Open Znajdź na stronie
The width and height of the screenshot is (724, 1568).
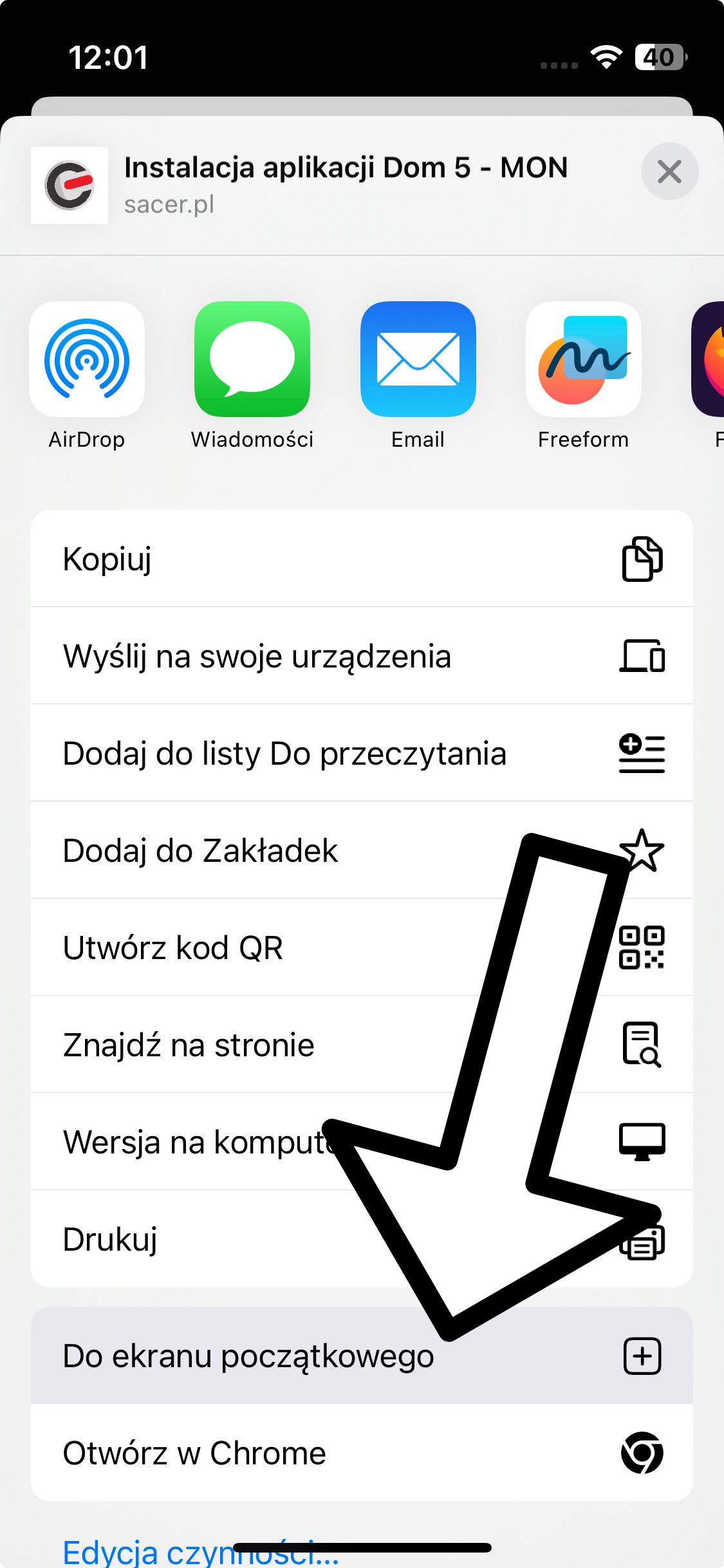point(257,1045)
